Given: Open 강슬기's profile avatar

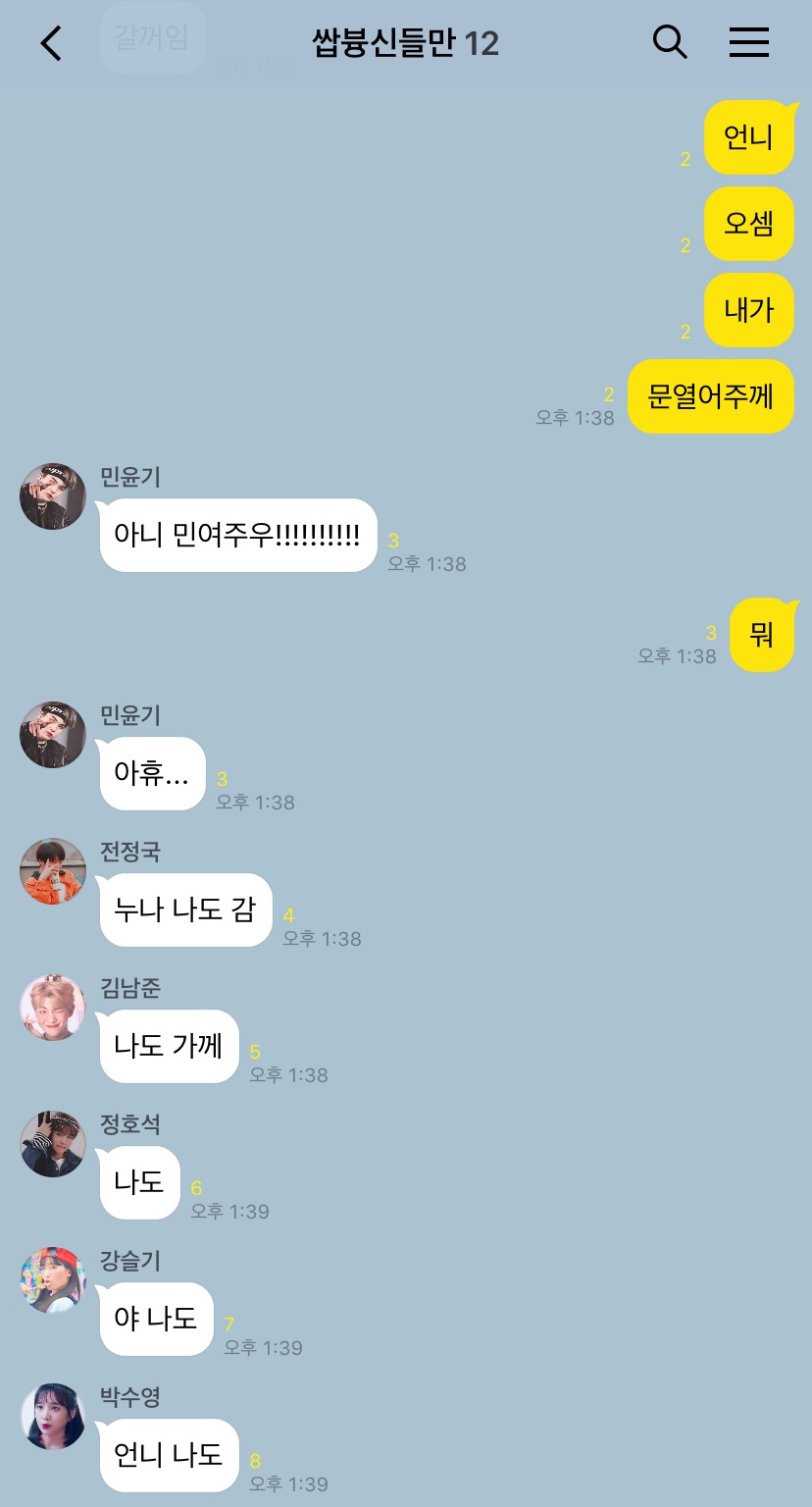Looking at the screenshot, I should [53, 1280].
